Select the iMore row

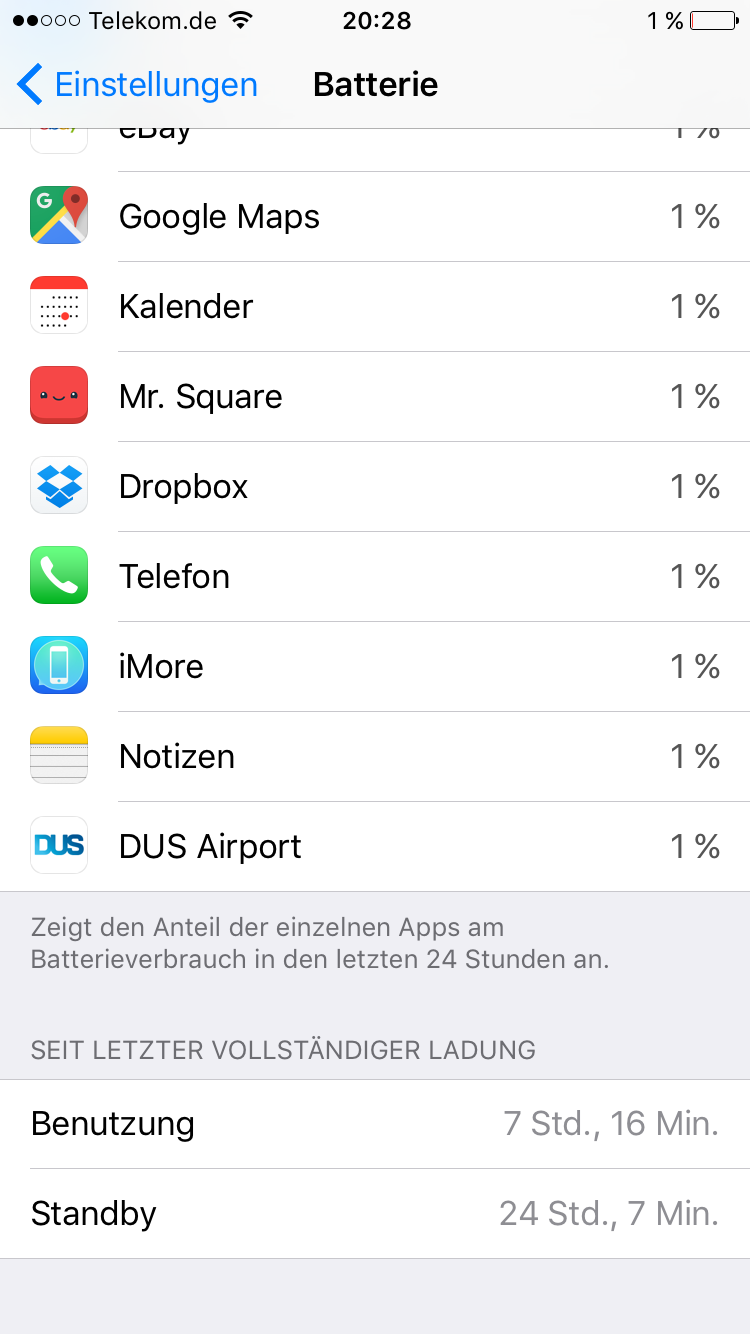pyautogui.click(x=375, y=667)
